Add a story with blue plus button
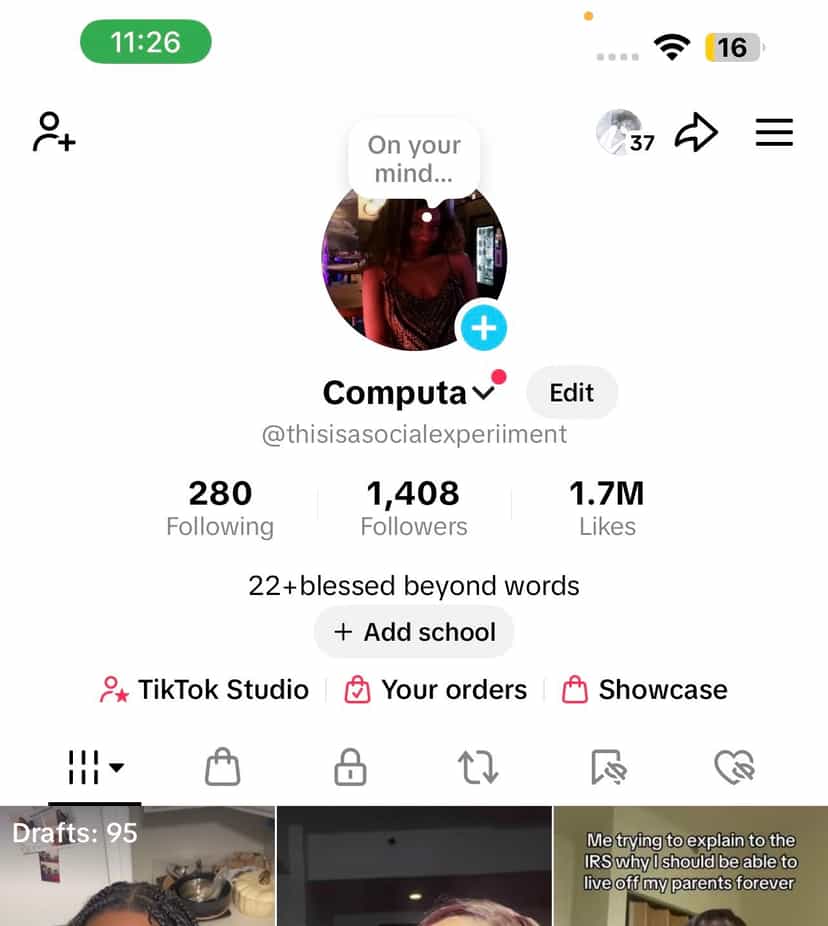 pos(483,328)
